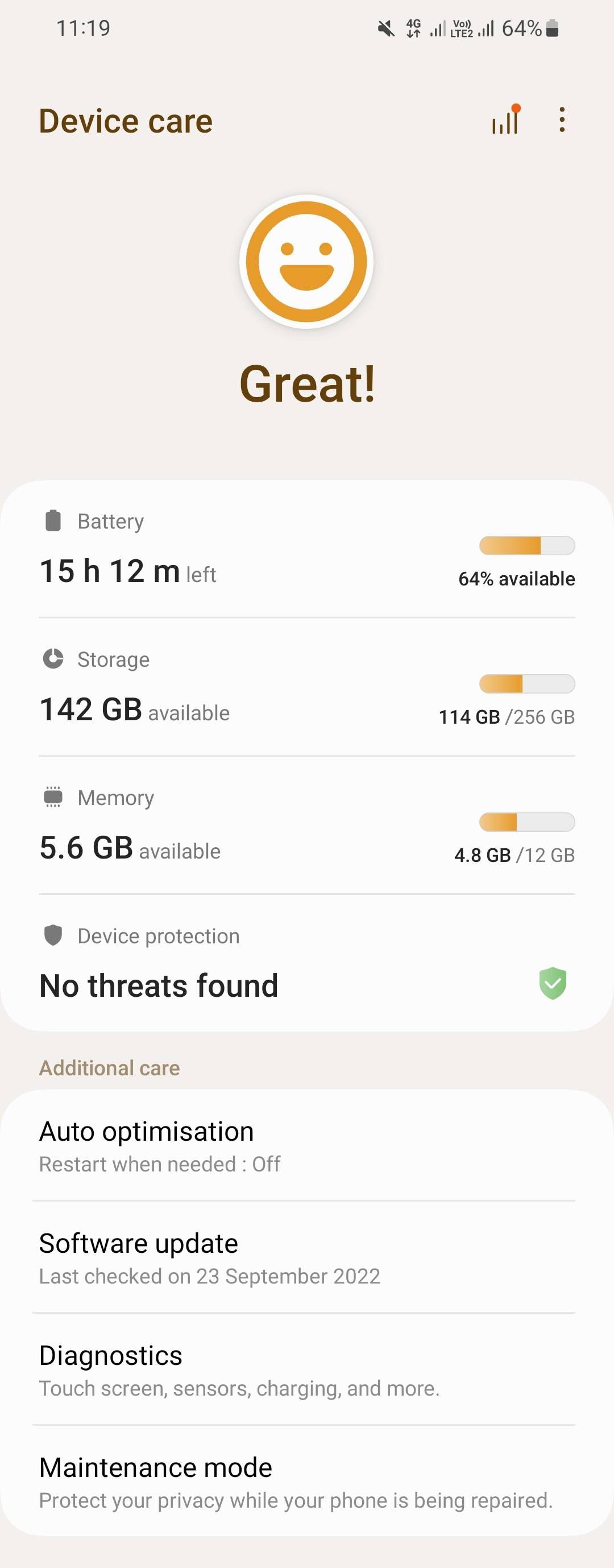Tap the Storage pie chart icon
Viewport: 614px width, 1568px height.
53,659
